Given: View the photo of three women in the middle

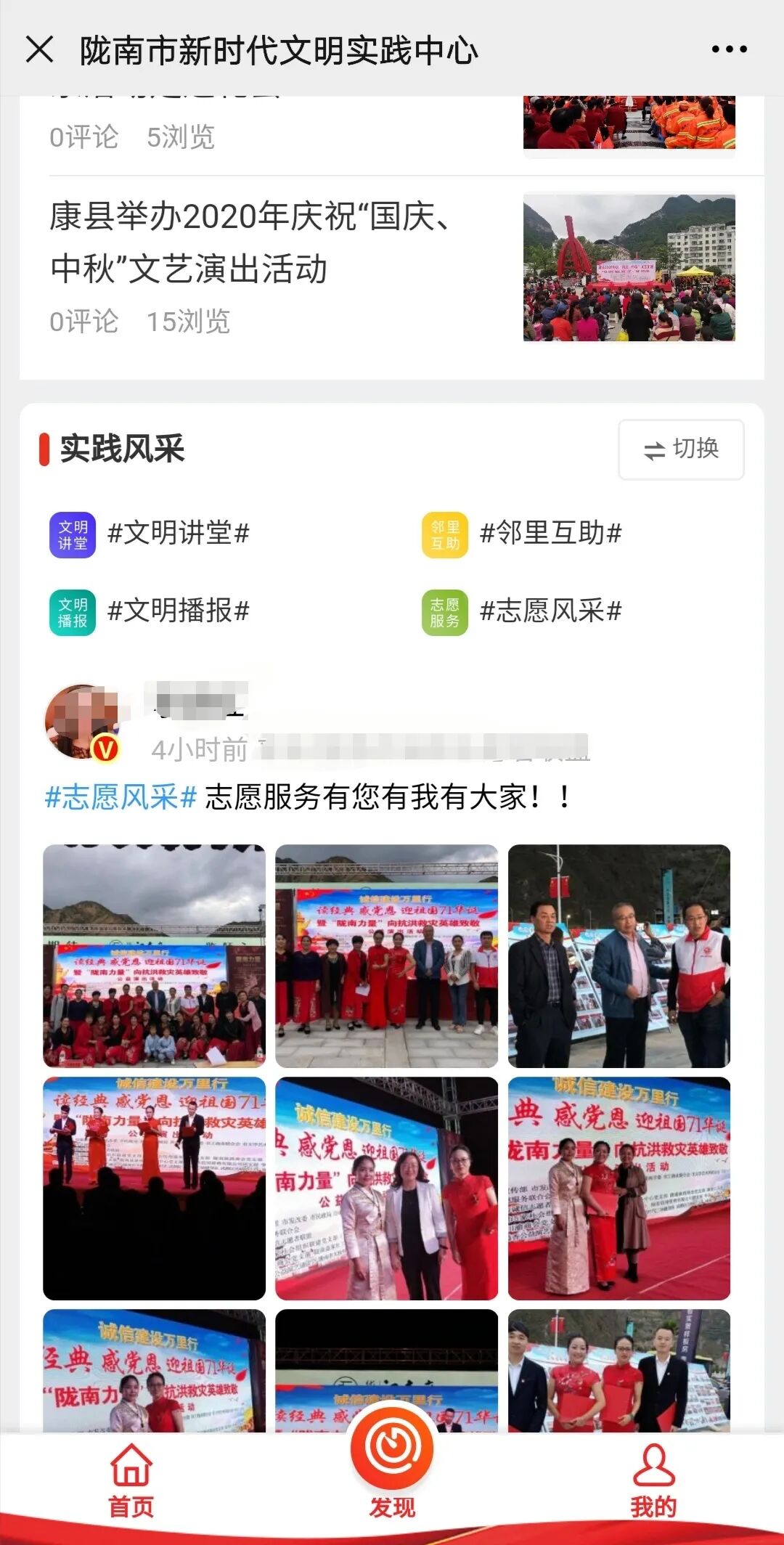Looking at the screenshot, I should pyautogui.click(x=386, y=1189).
